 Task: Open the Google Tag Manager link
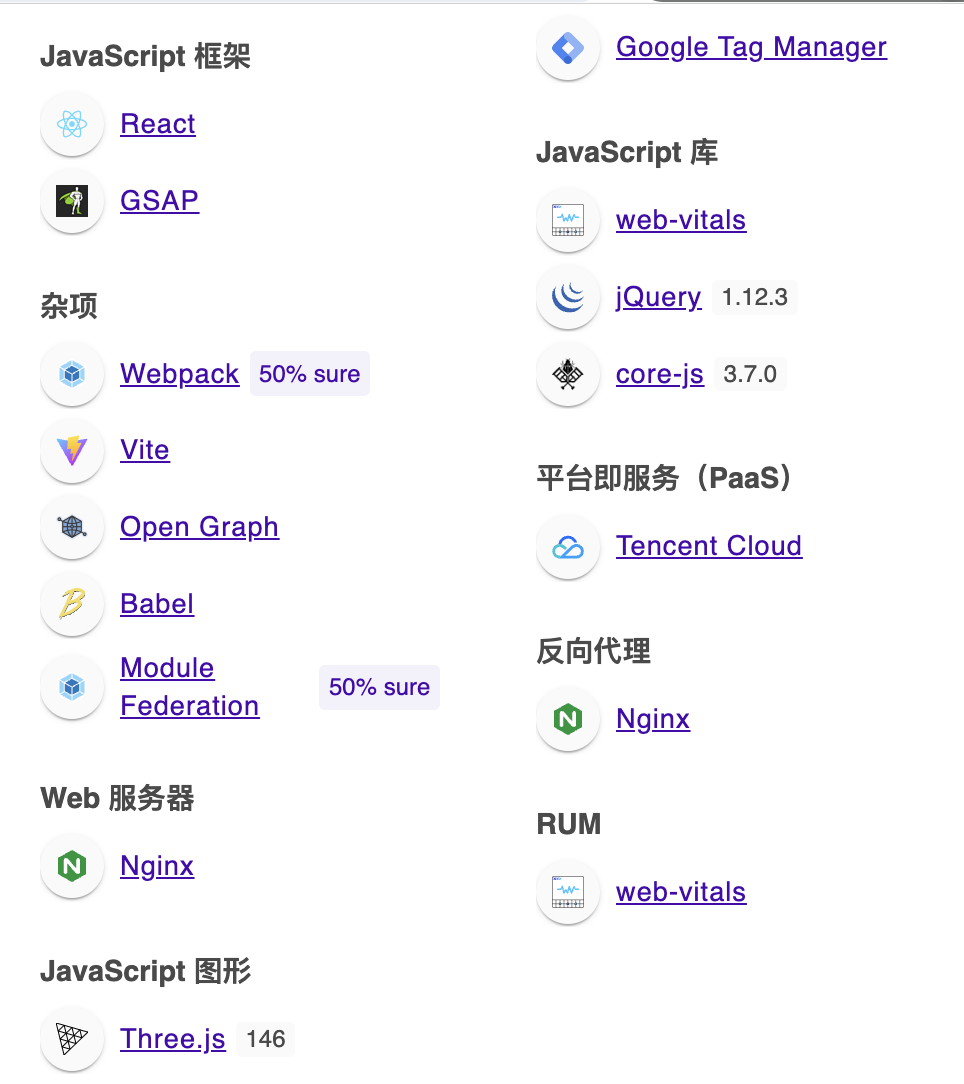tap(750, 47)
